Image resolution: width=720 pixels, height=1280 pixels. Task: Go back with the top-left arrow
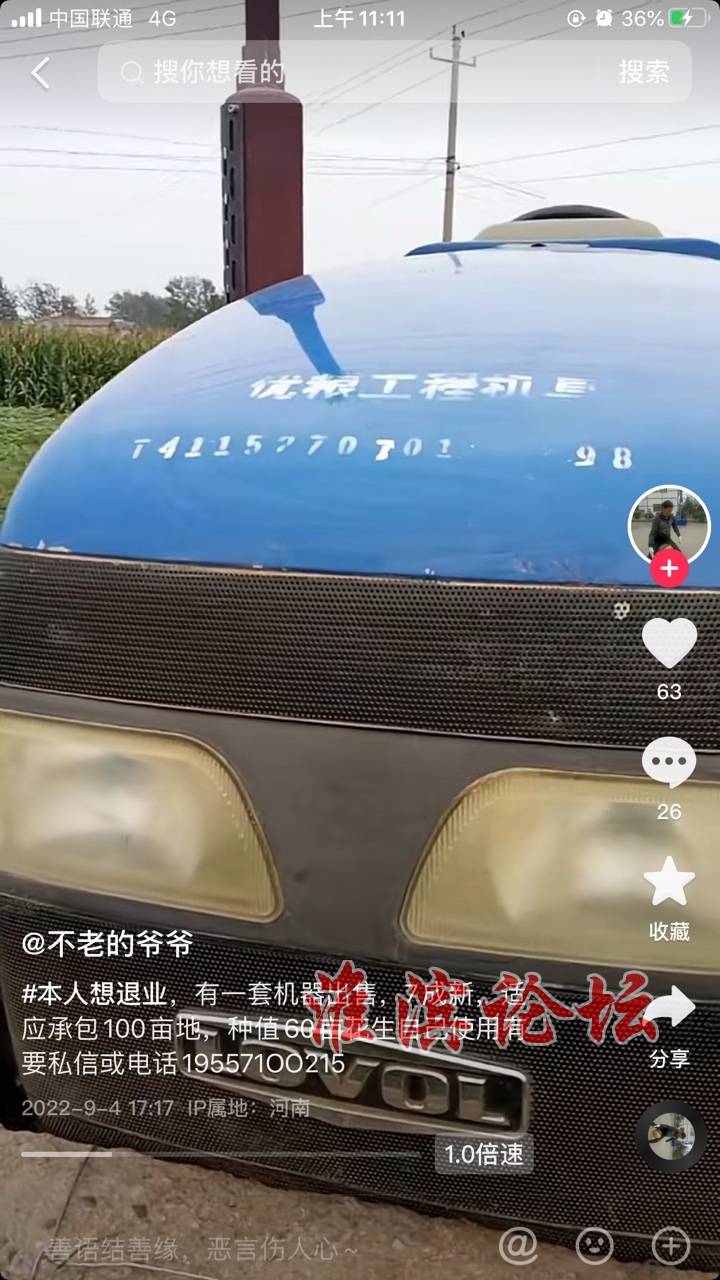coord(40,73)
